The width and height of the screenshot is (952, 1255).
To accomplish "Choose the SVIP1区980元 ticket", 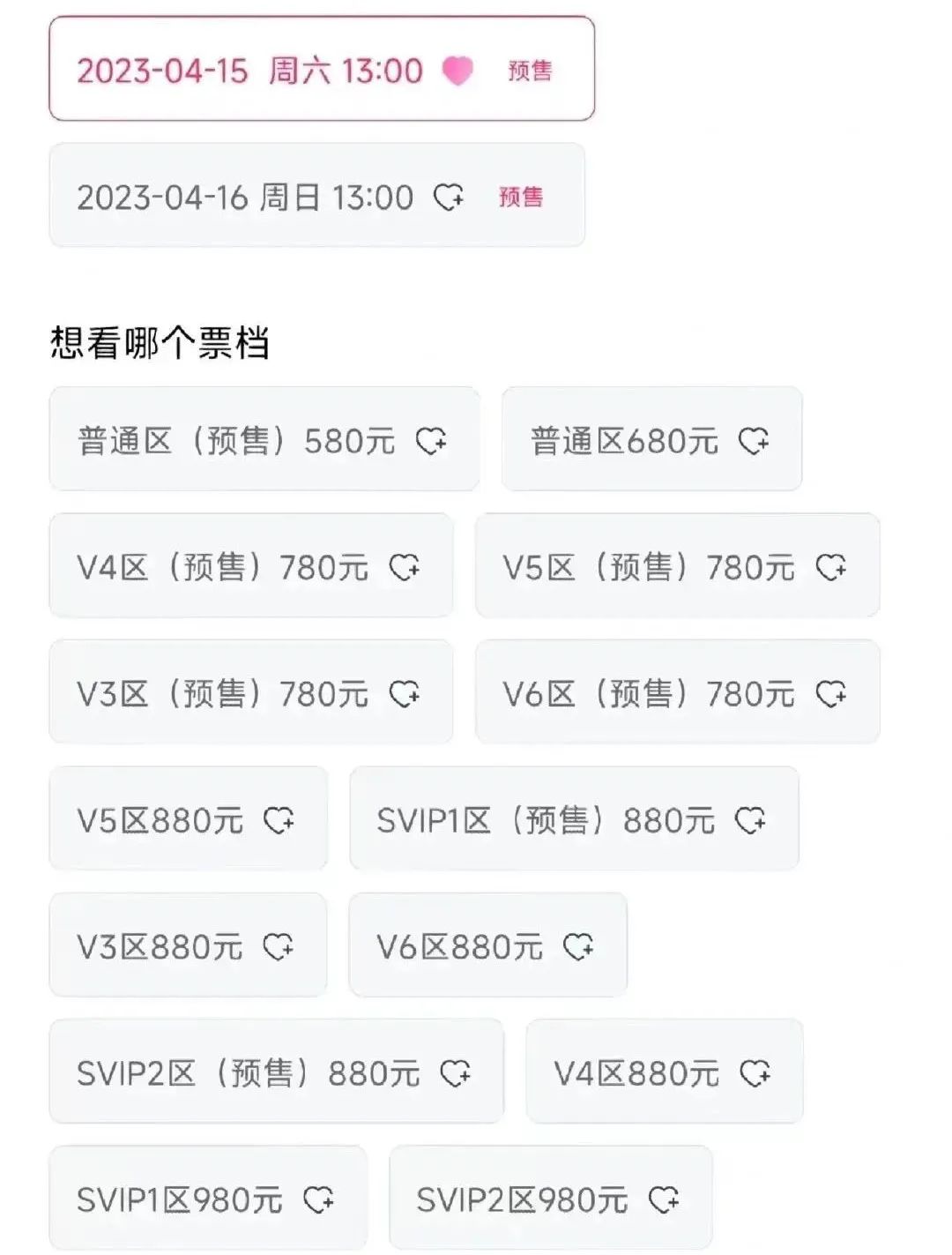I will (208, 1199).
